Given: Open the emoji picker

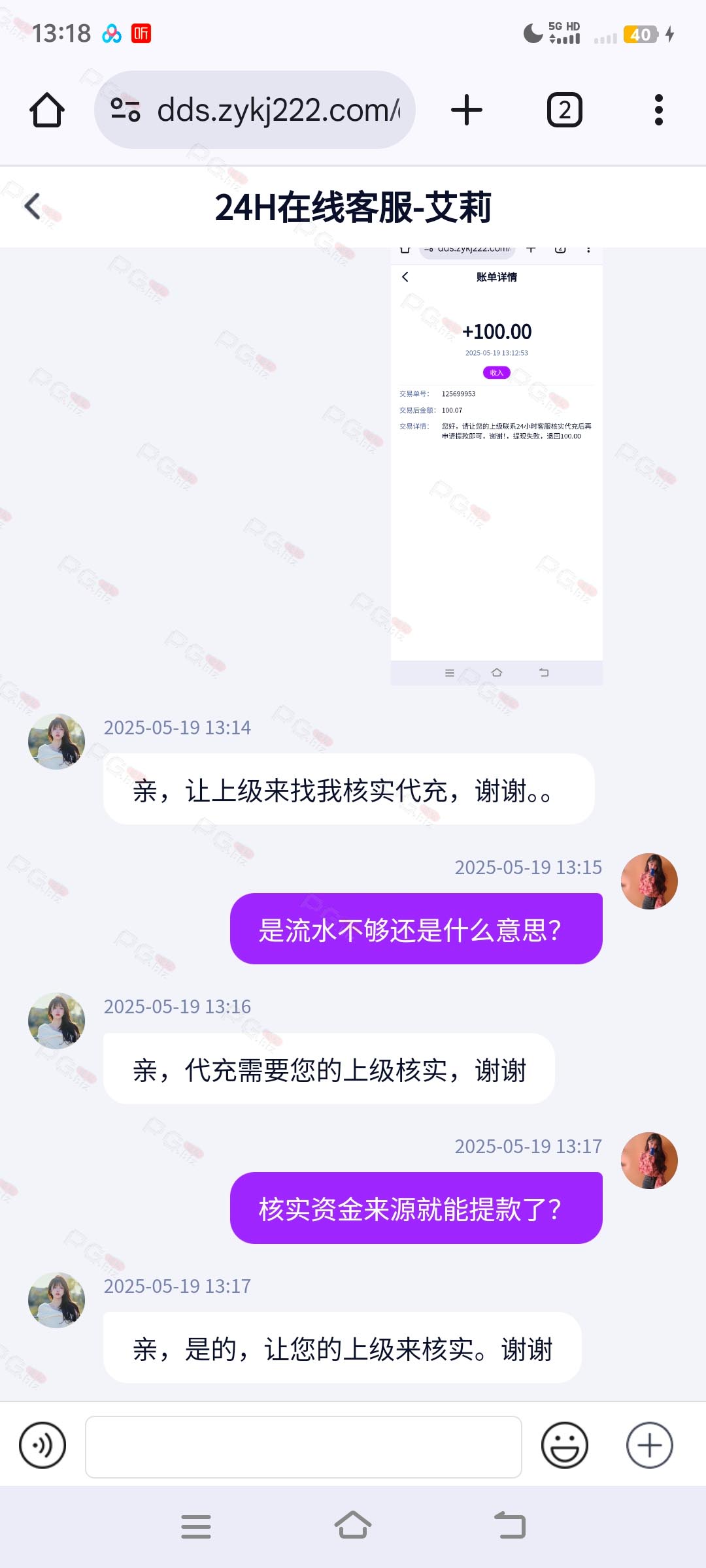Looking at the screenshot, I should click(564, 1445).
